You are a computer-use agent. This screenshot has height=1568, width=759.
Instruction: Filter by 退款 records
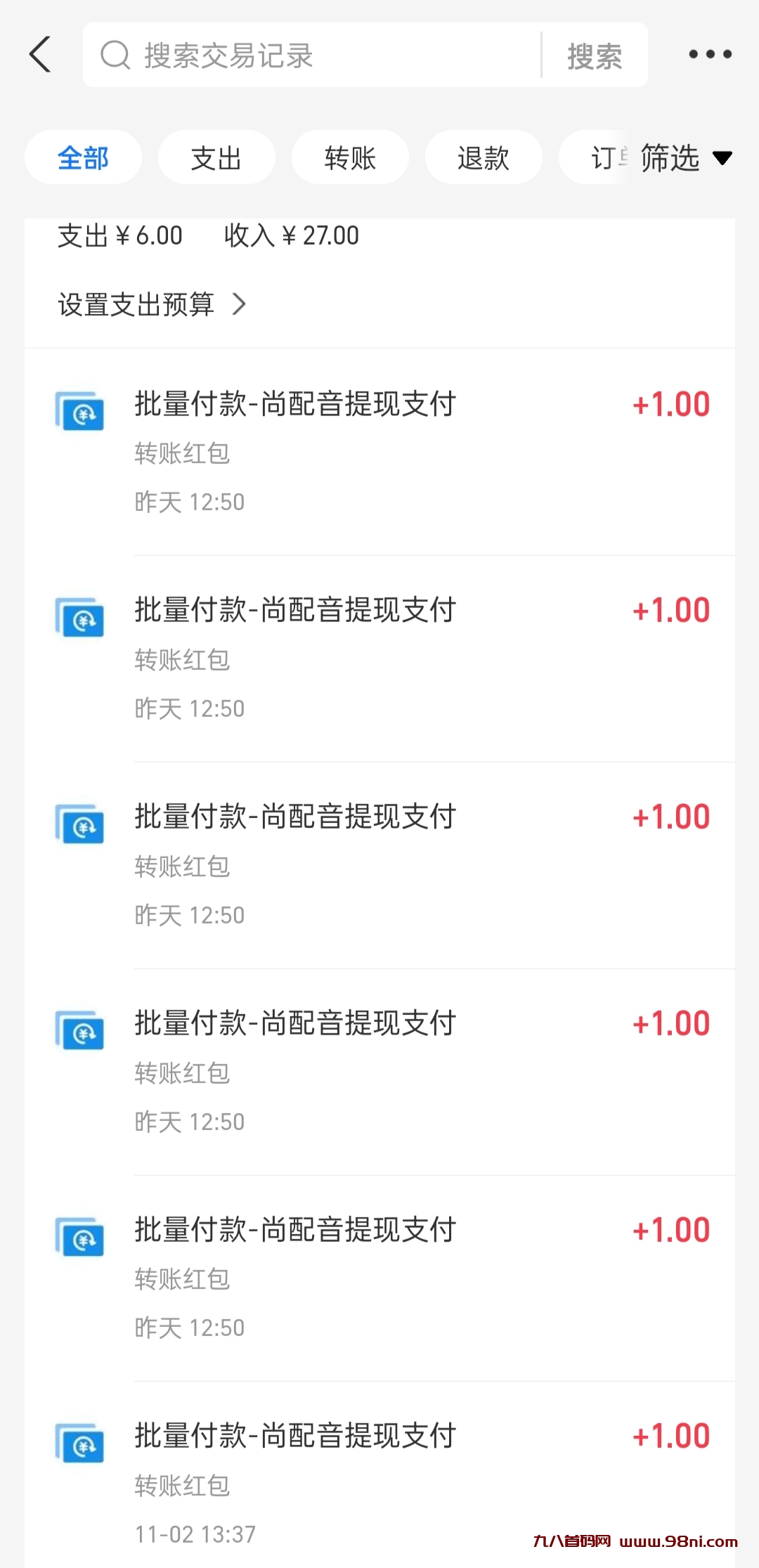(484, 157)
